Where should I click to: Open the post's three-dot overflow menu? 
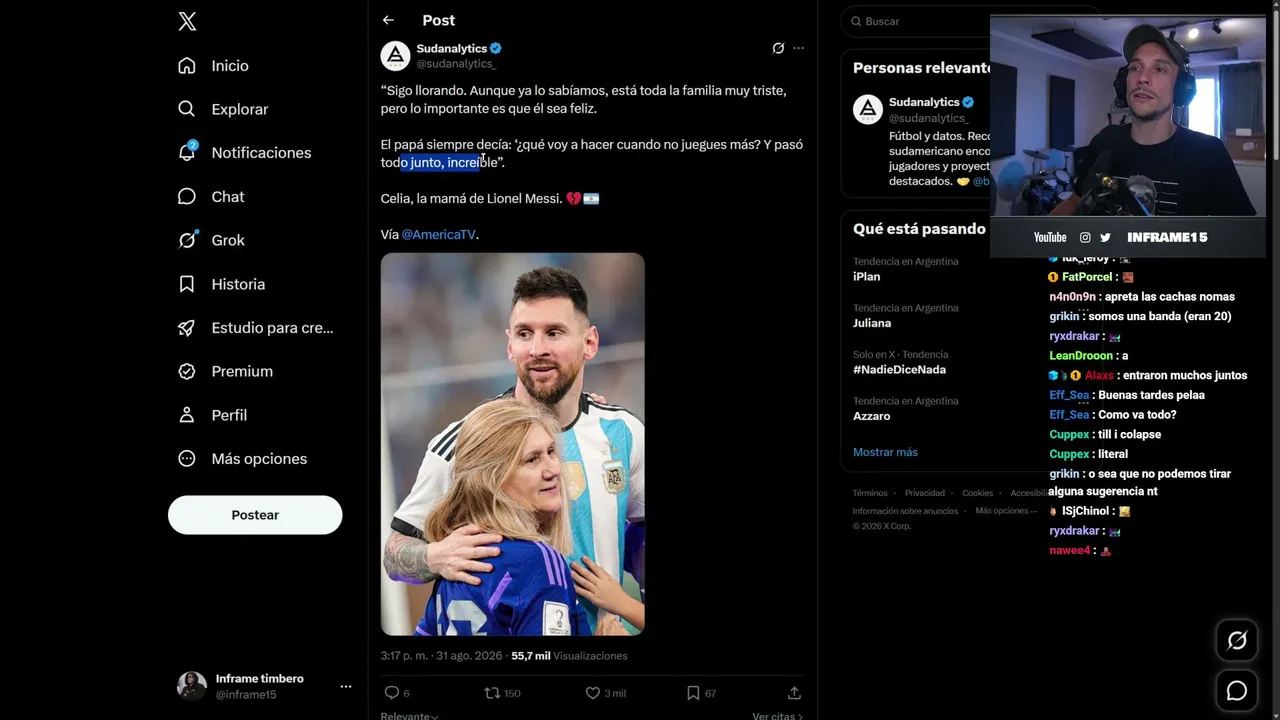click(798, 48)
